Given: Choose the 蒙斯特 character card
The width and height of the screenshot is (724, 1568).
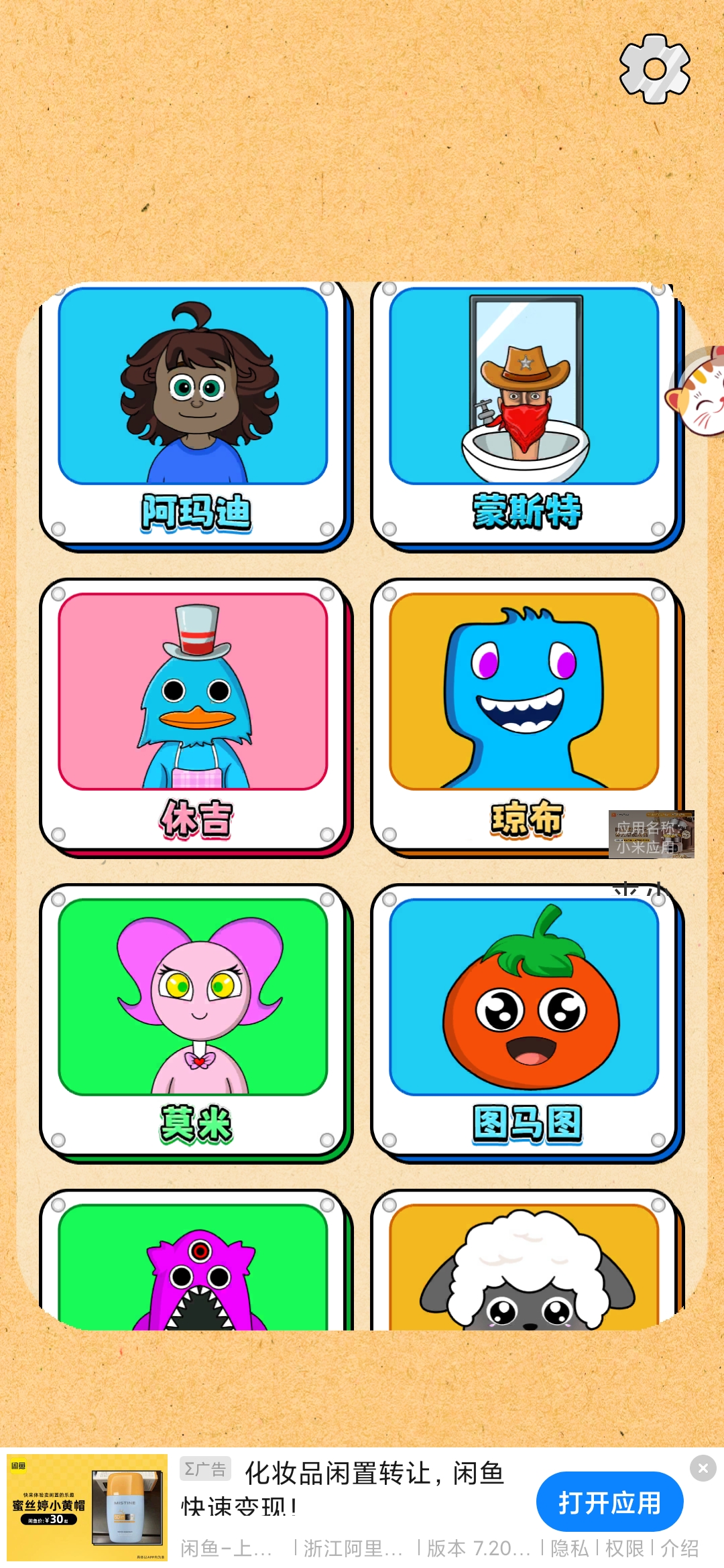Looking at the screenshot, I should click(526, 415).
